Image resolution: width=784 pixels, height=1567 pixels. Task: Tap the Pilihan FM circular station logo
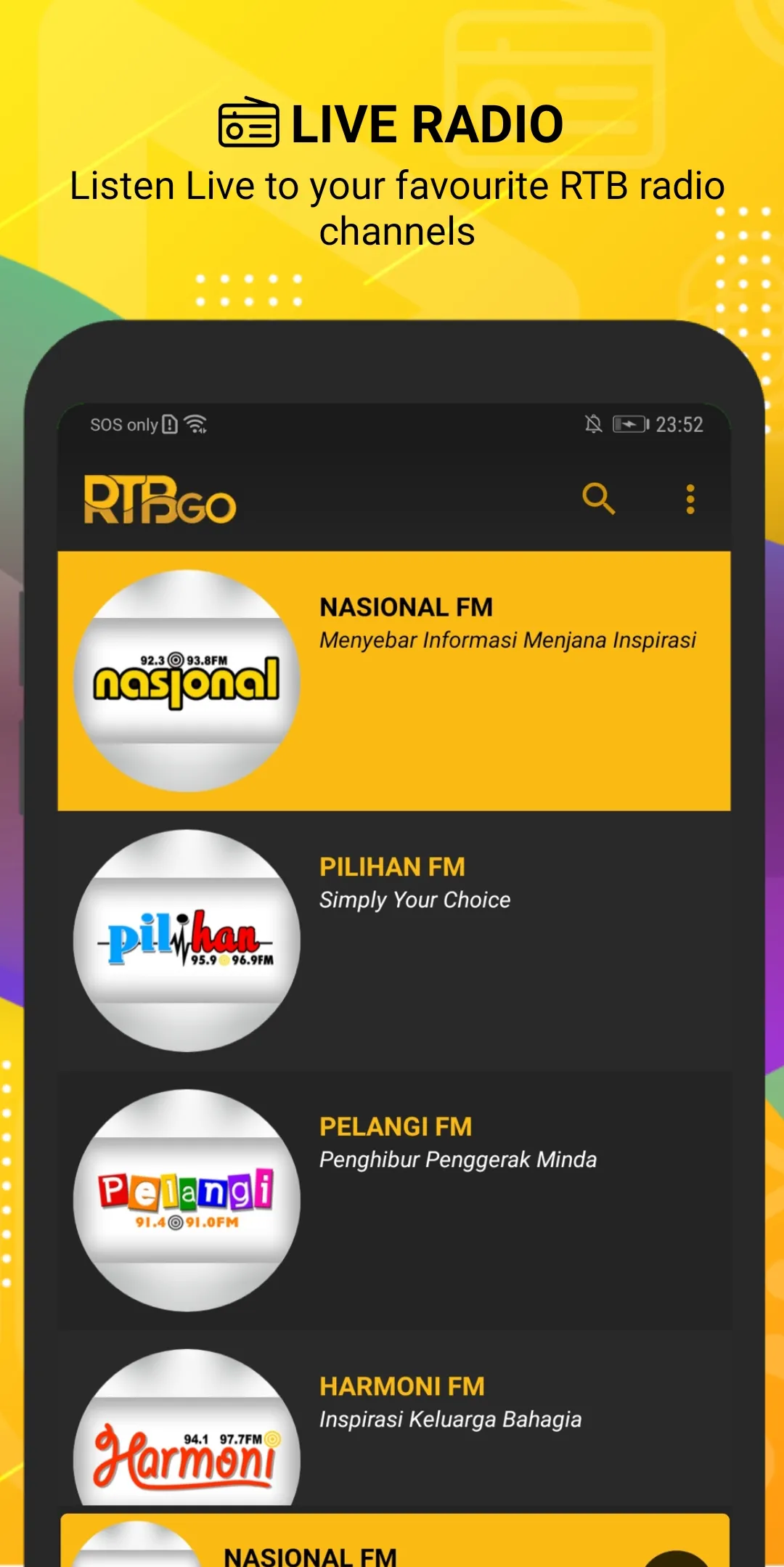[x=187, y=940]
